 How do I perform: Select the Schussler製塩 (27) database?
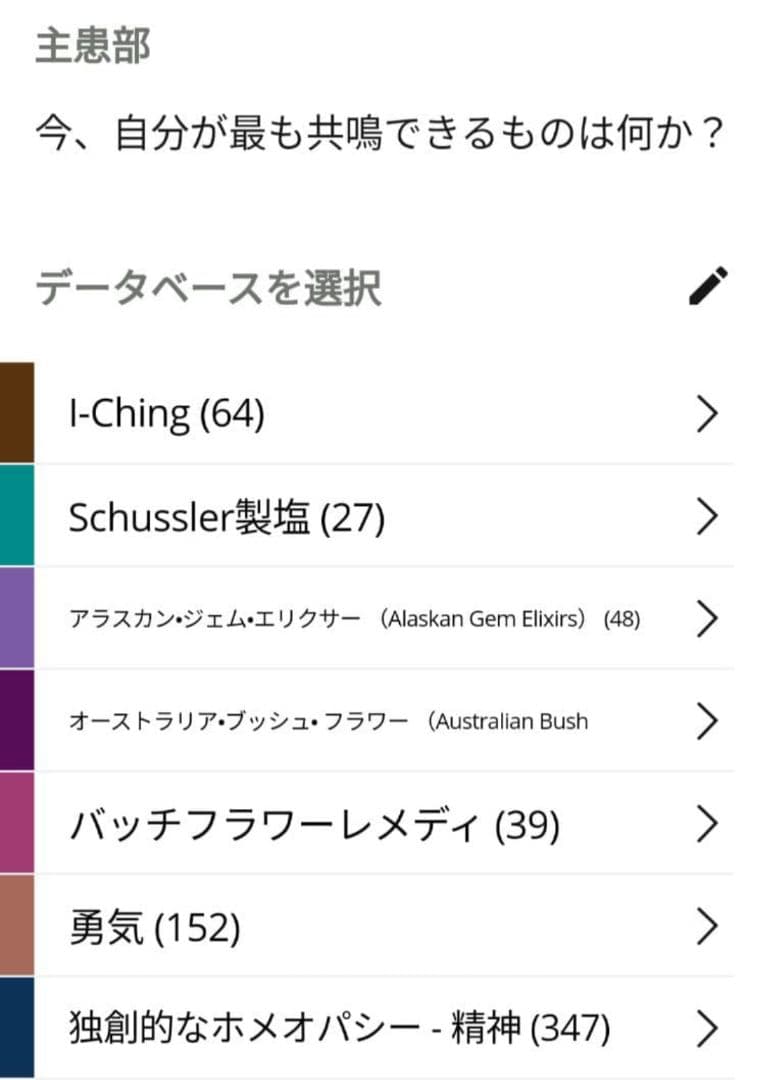(385, 517)
